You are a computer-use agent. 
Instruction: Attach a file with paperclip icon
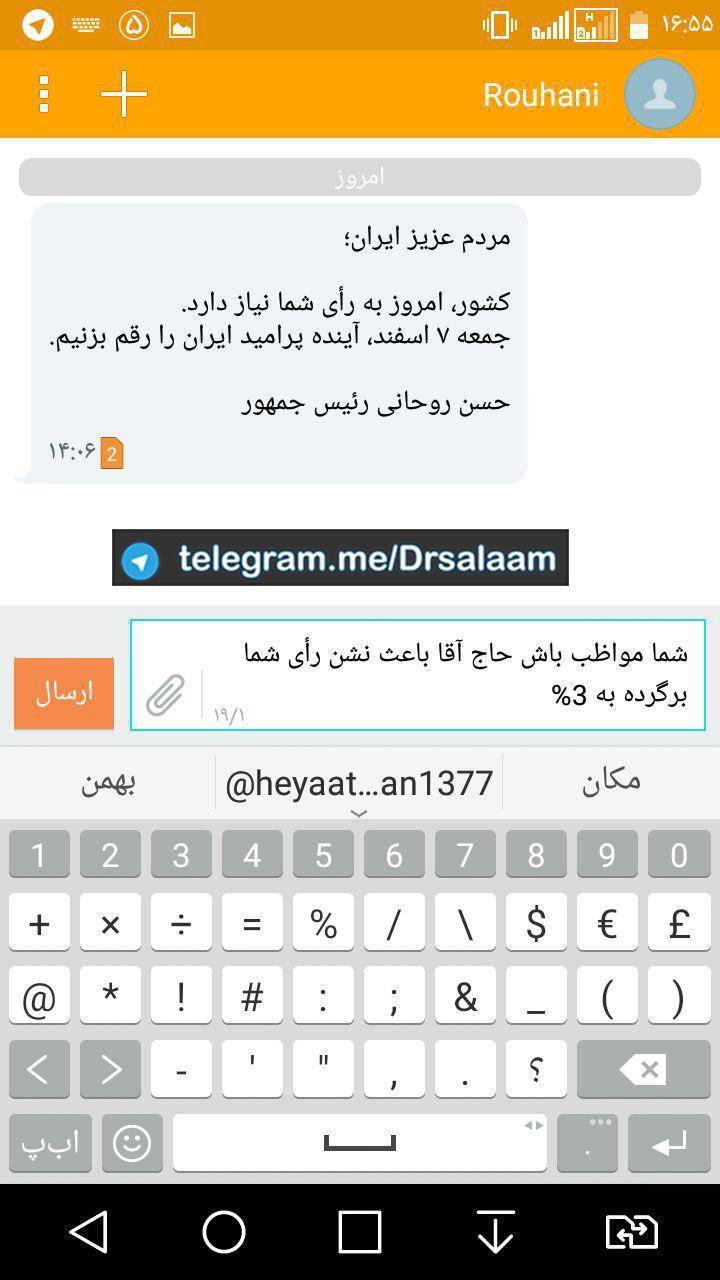pos(165,695)
